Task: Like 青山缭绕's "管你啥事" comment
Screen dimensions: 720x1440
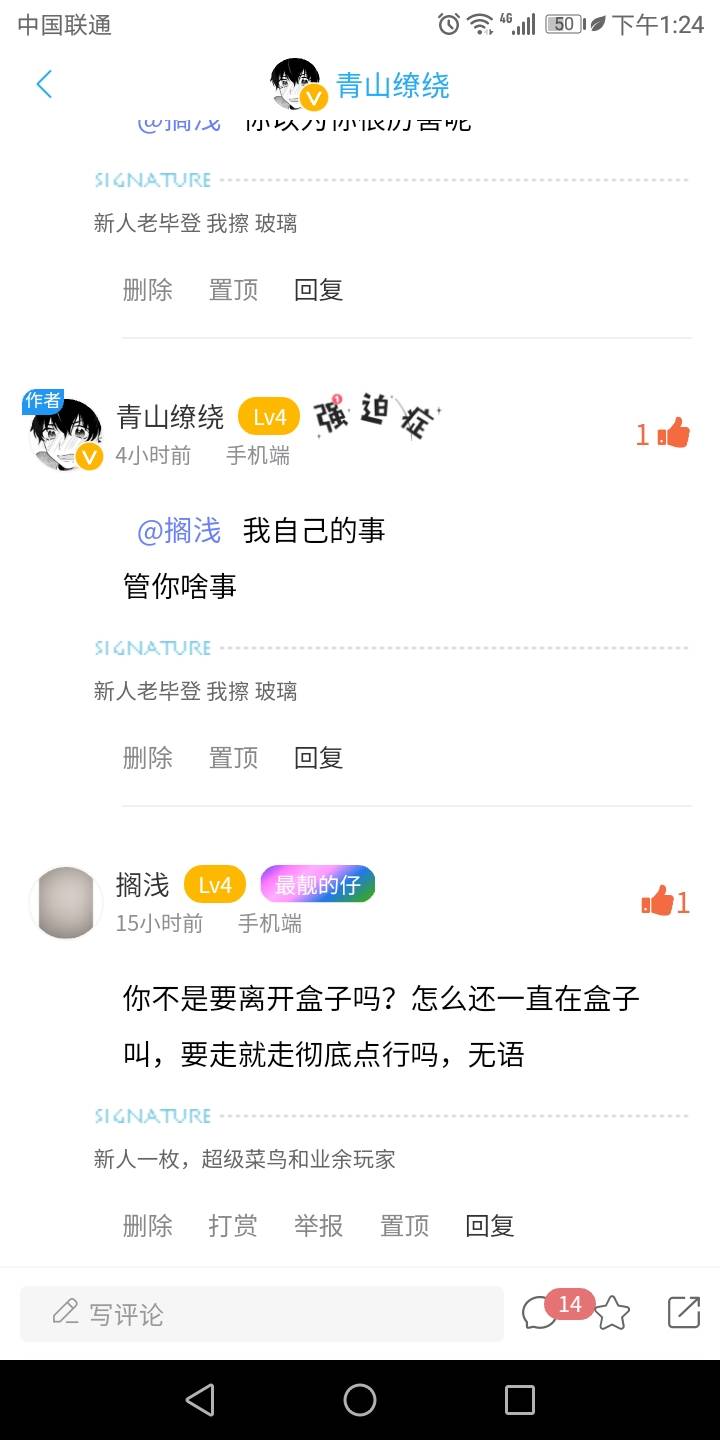Action: pos(674,434)
